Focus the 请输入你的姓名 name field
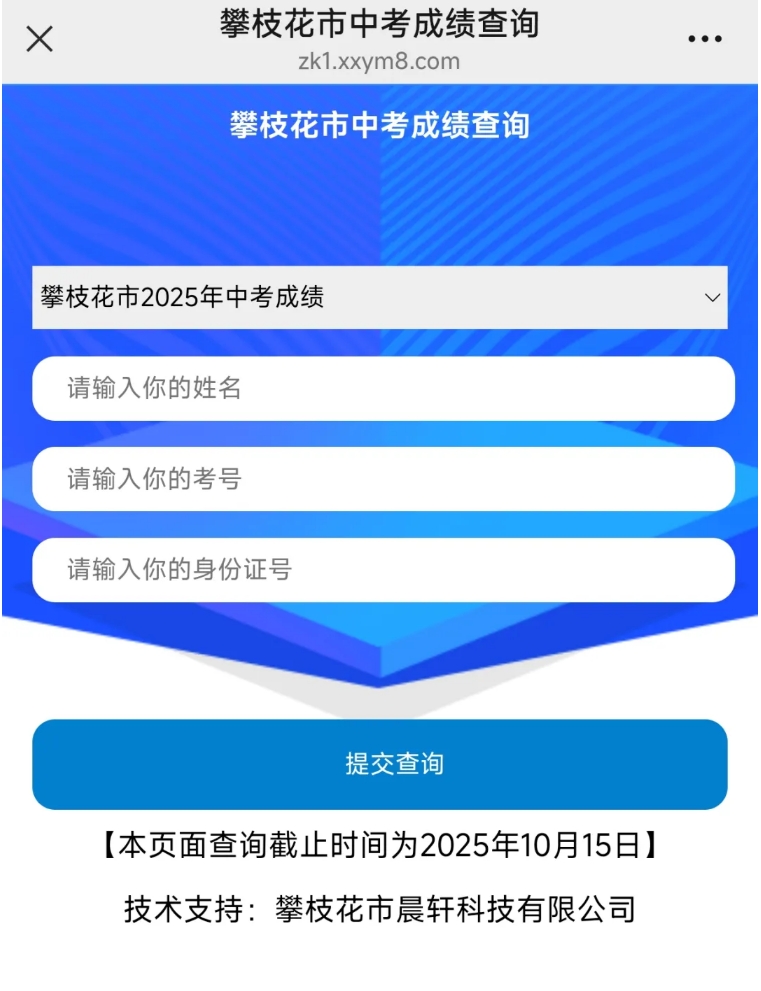 (383, 389)
